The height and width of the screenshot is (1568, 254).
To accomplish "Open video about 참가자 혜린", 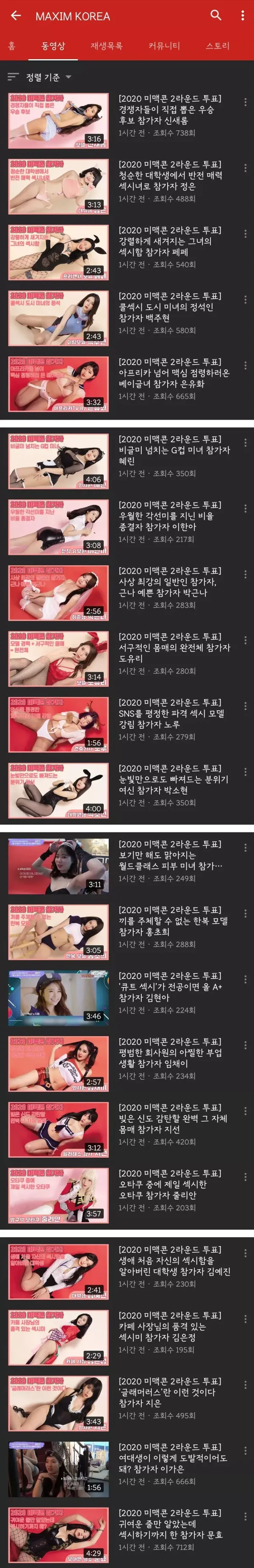I will [174, 450].
